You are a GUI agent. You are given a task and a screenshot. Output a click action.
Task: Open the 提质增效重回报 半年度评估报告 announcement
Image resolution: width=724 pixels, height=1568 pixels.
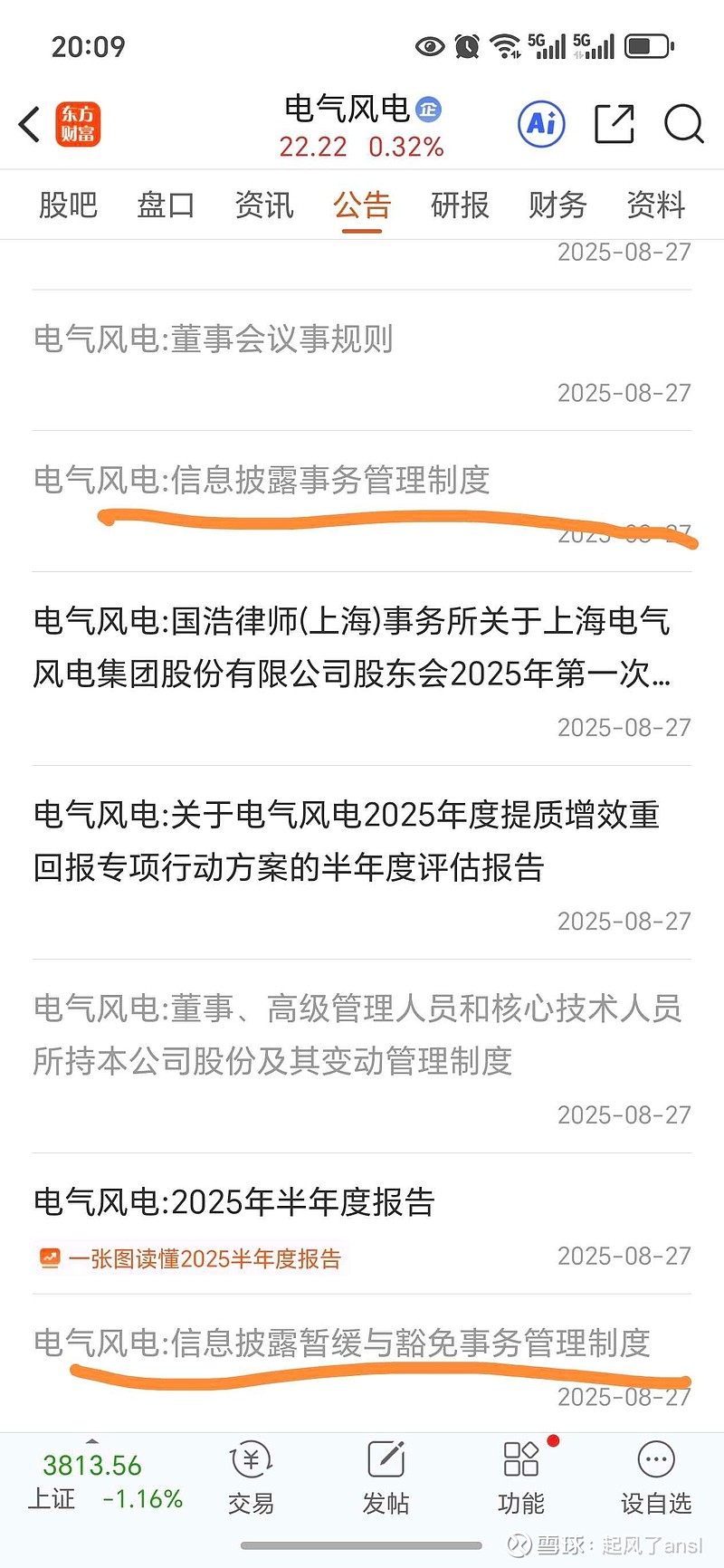pos(362,863)
